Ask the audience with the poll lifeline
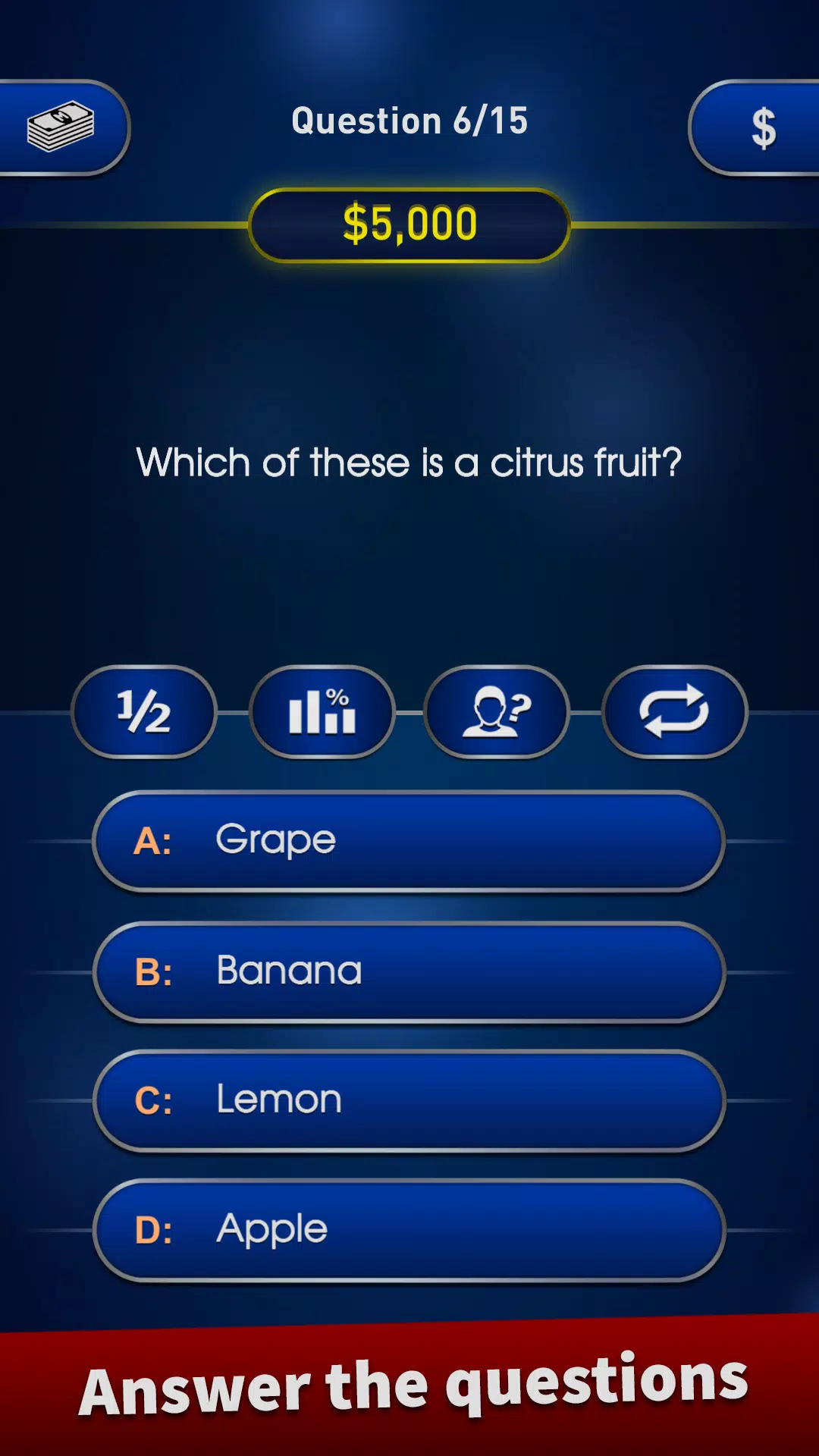This screenshot has width=819, height=1456. [x=322, y=711]
